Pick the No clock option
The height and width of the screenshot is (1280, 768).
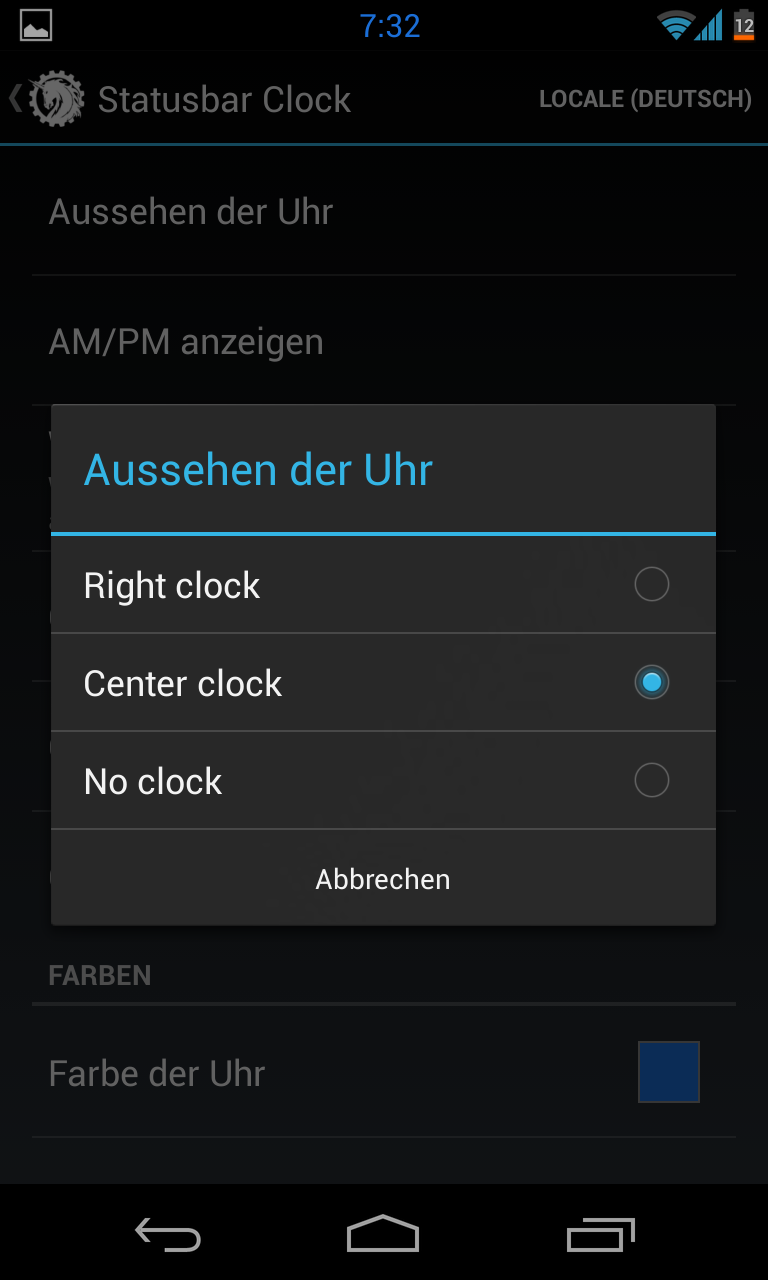coord(383,781)
